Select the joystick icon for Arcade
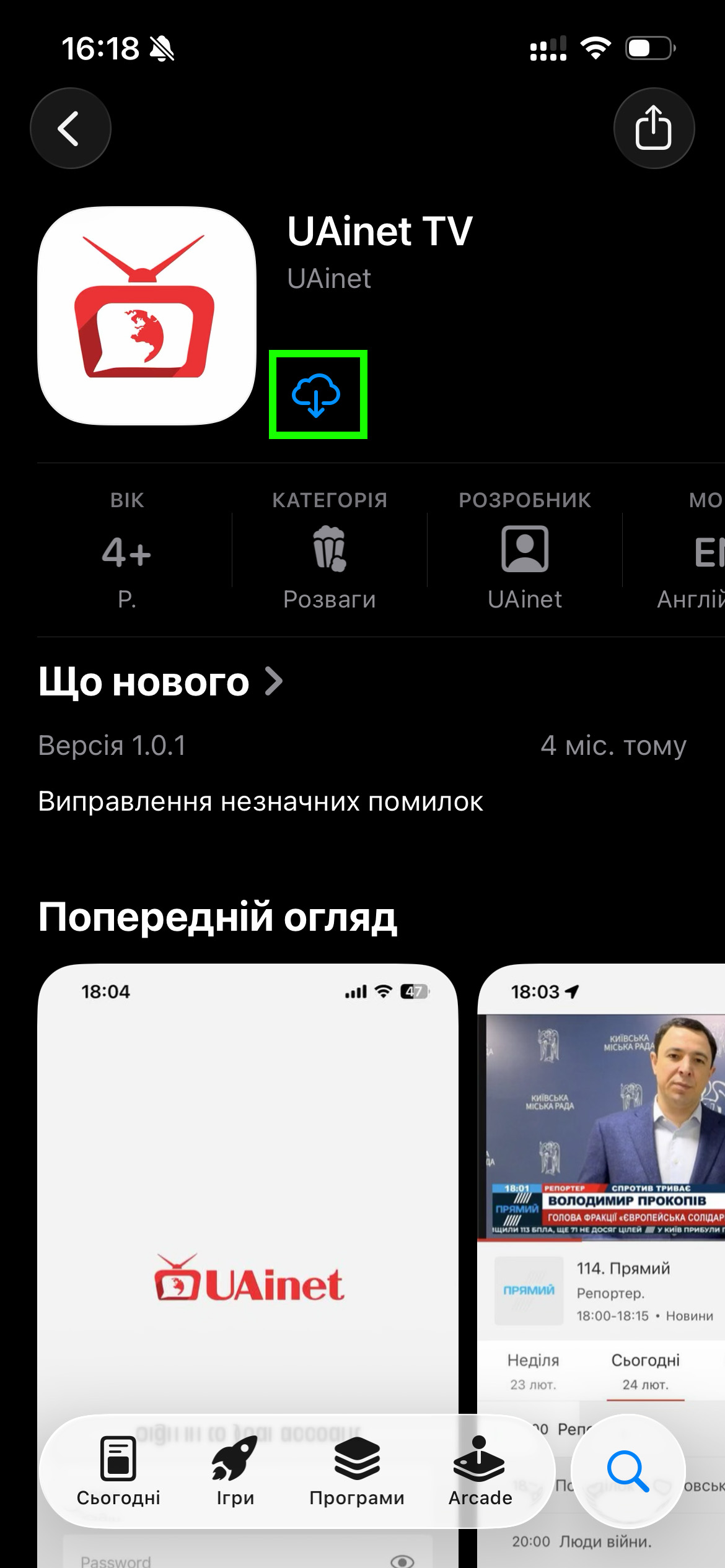The image size is (725, 1568). coord(480,1457)
